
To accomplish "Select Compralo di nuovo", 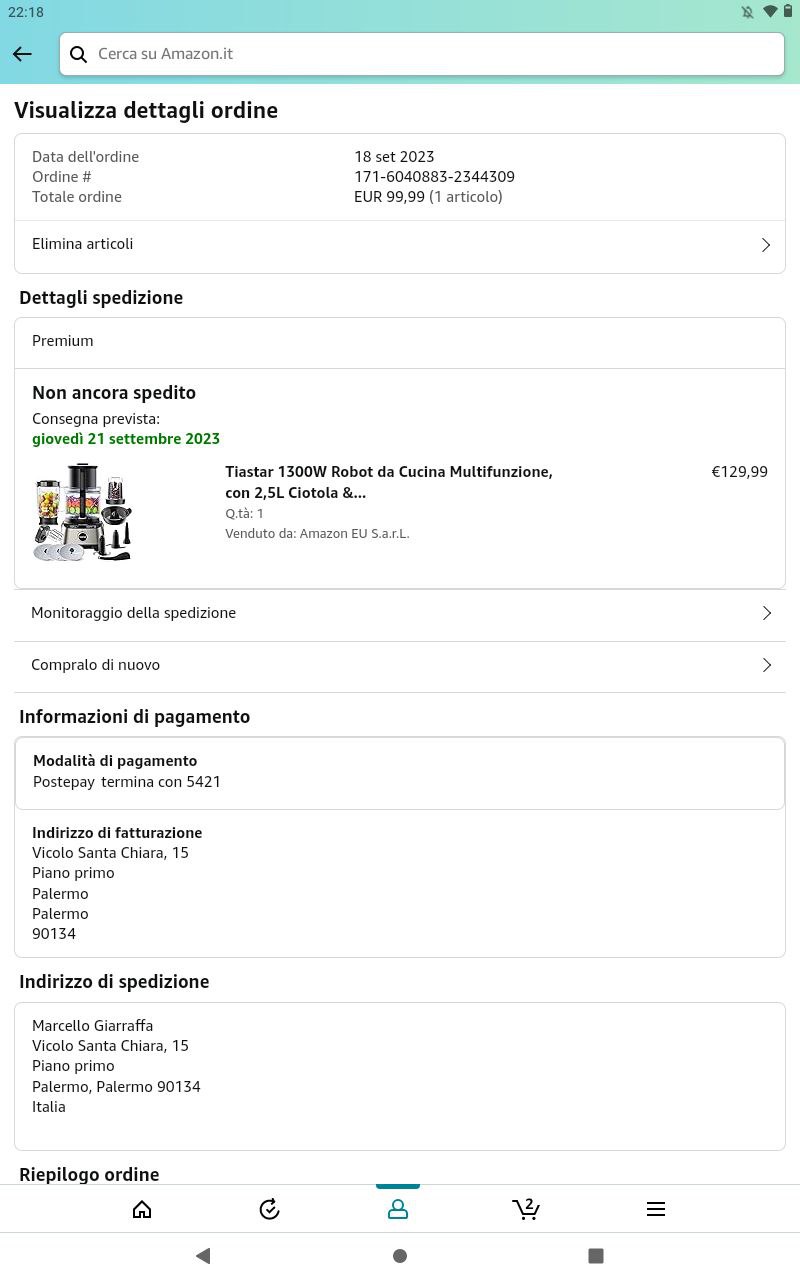I will pos(400,665).
